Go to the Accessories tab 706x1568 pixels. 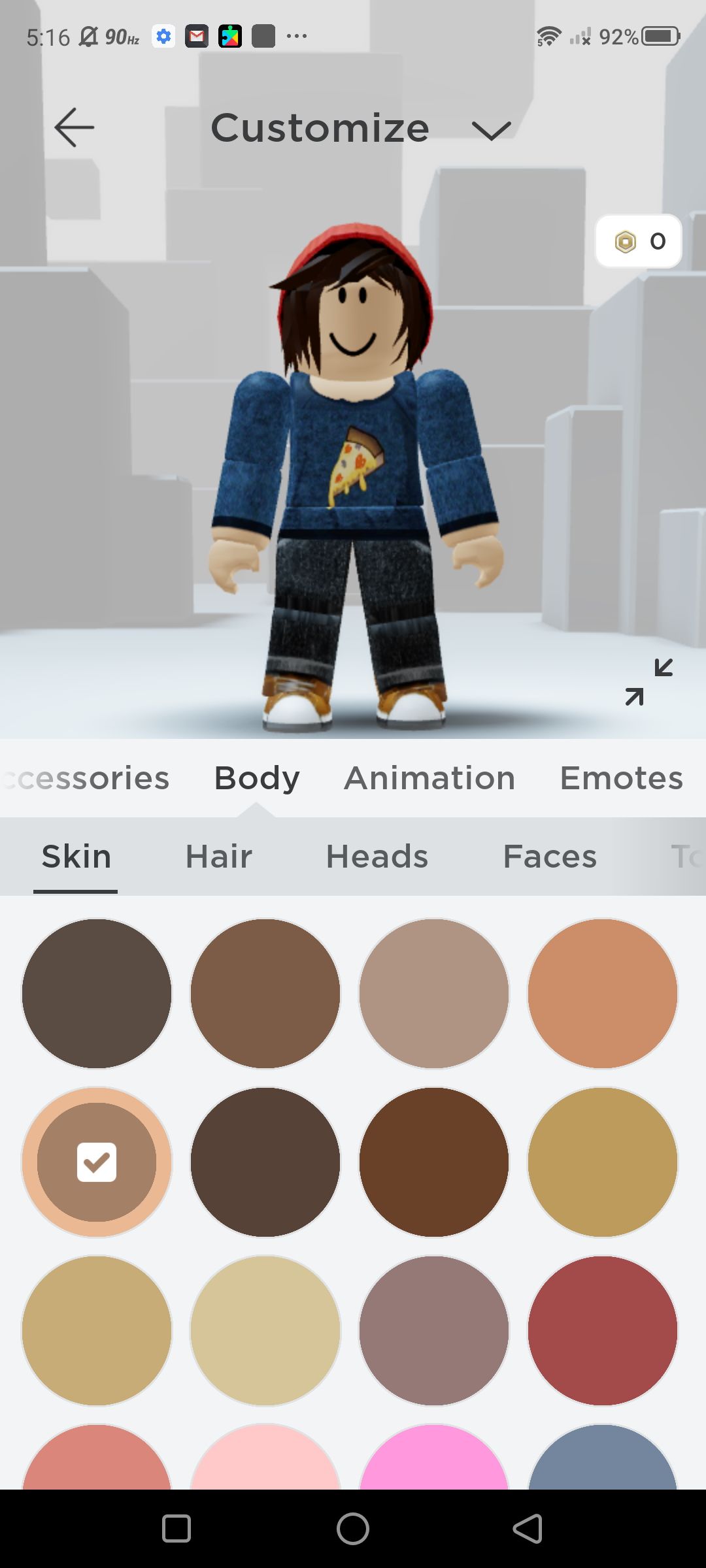tap(84, 777)
